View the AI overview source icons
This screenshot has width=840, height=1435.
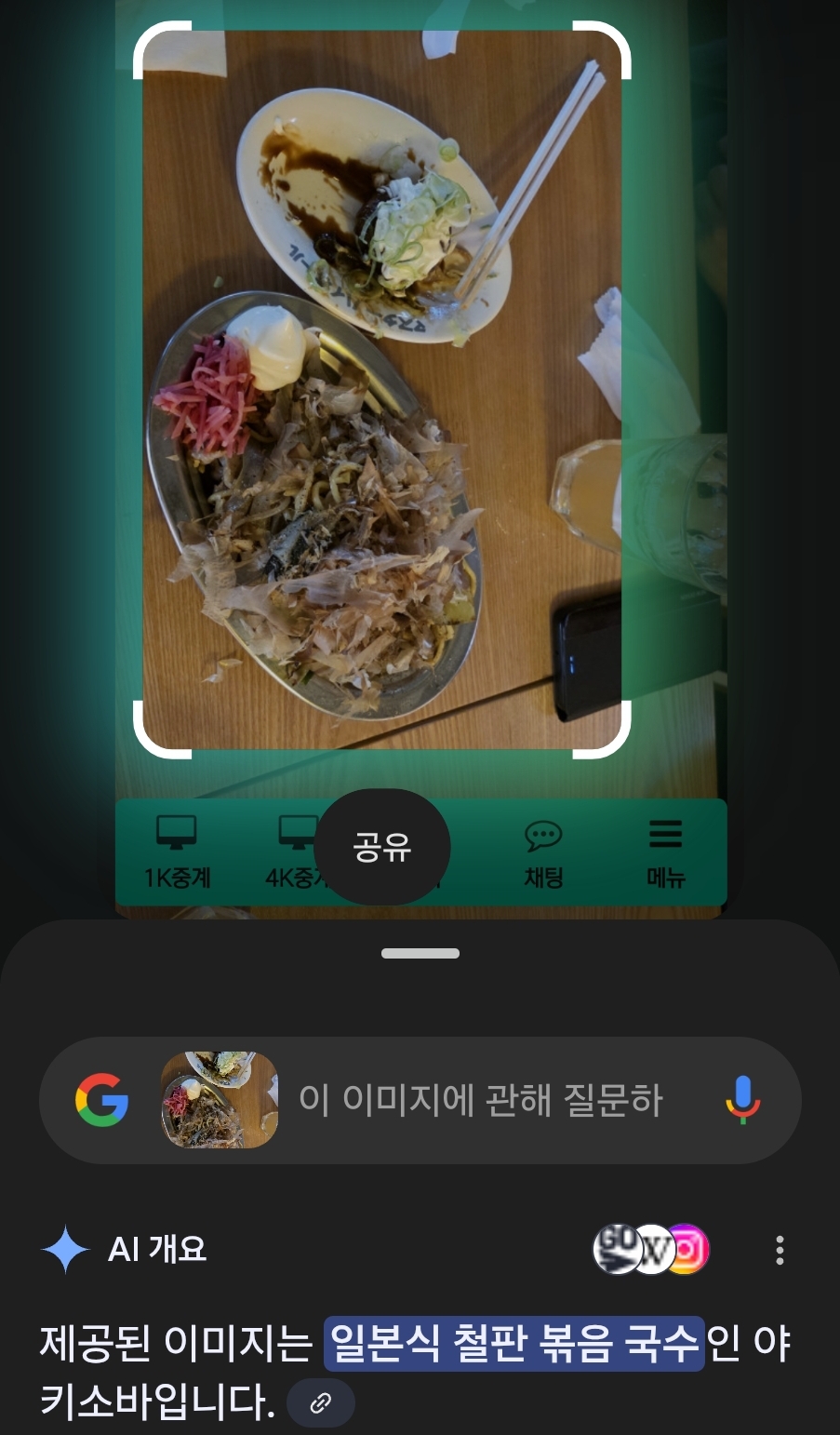pyautogui.click(x=651, y=1249)
